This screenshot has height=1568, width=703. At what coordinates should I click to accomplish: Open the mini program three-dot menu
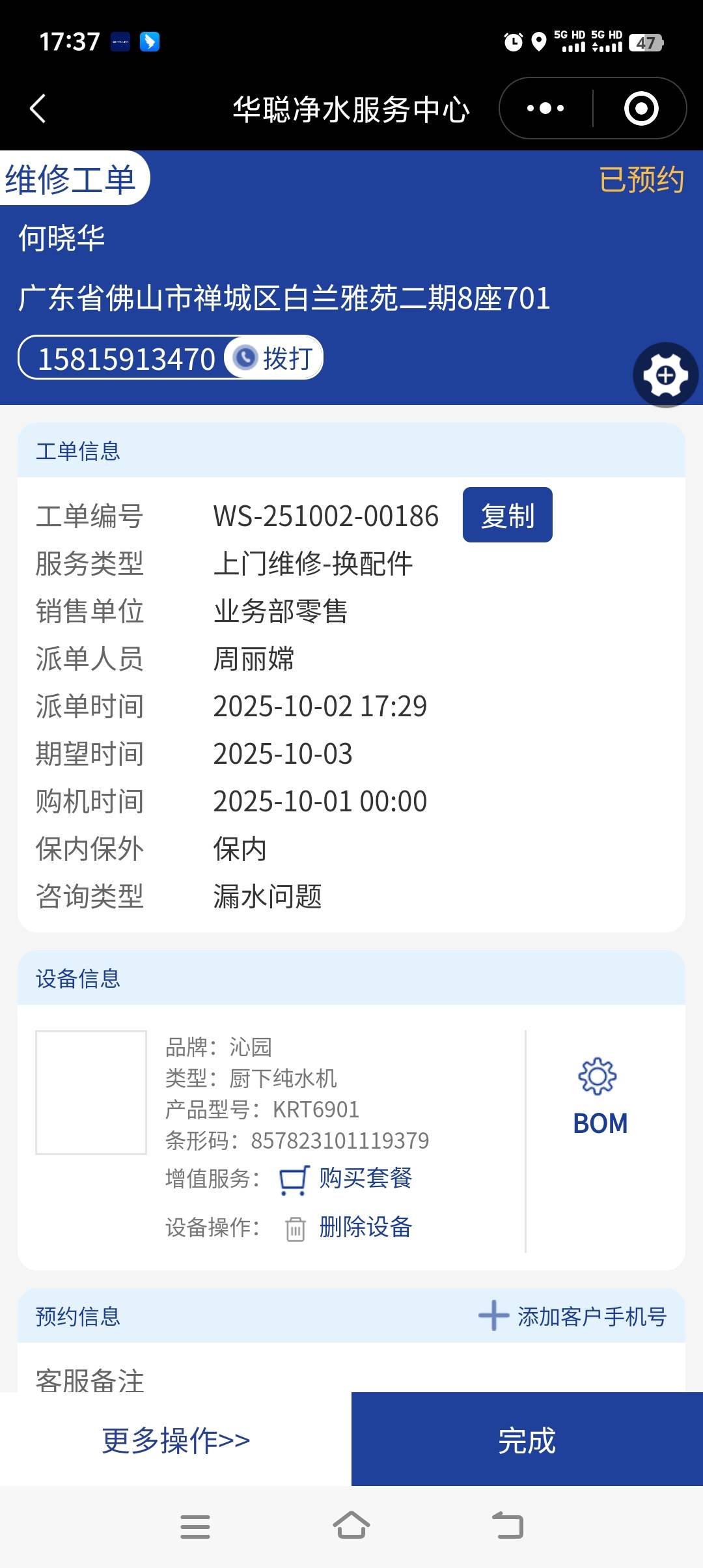(545, 108)
